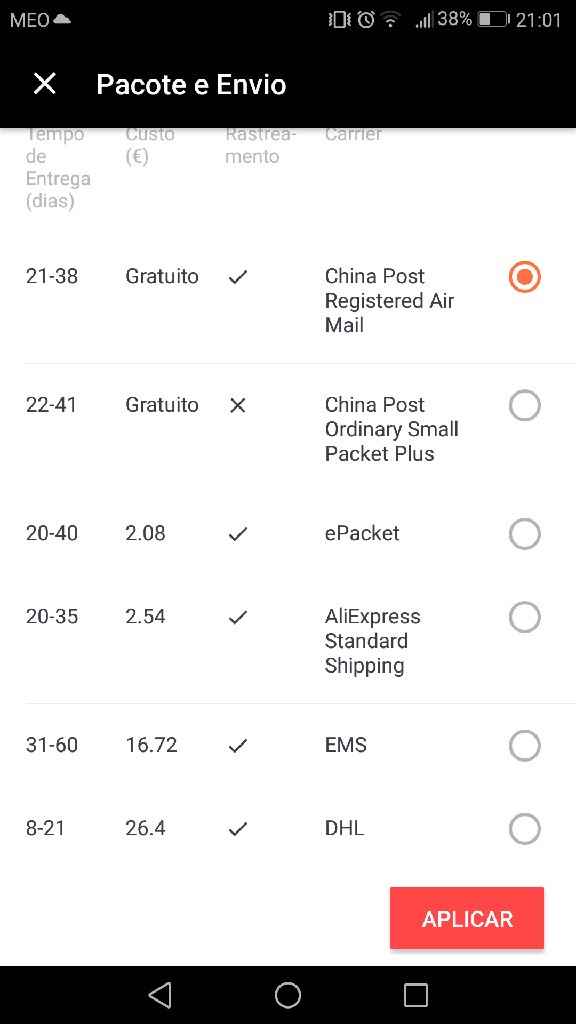
Task: Choose China Post Ordinary Small Packet Plus
Action: [524, 406]
